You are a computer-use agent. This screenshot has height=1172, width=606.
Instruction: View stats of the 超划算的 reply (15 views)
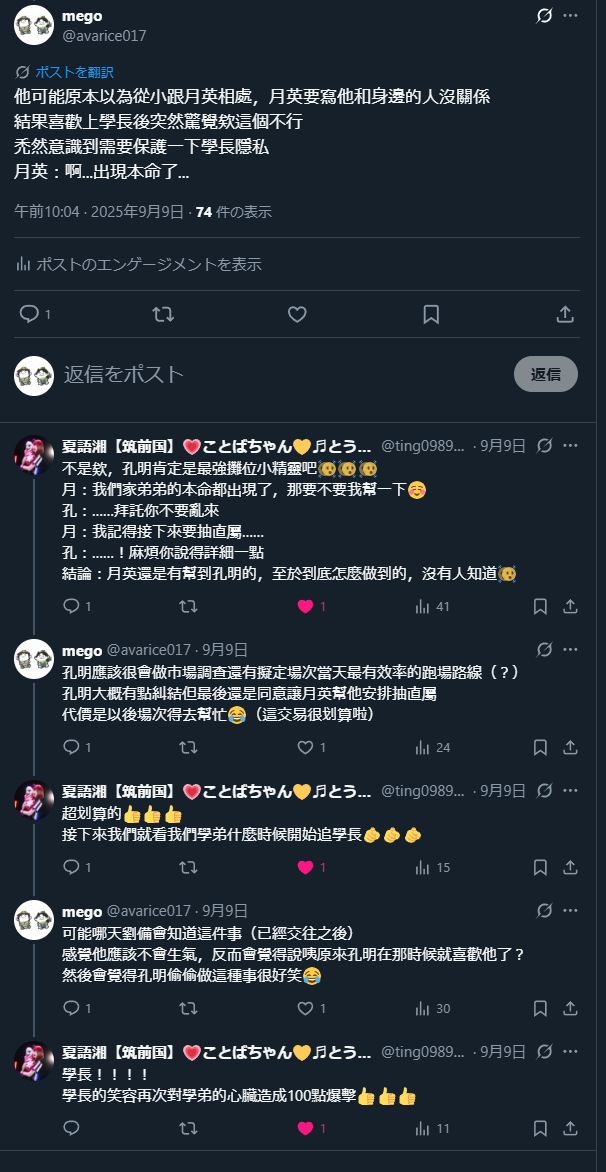[431, 867]
